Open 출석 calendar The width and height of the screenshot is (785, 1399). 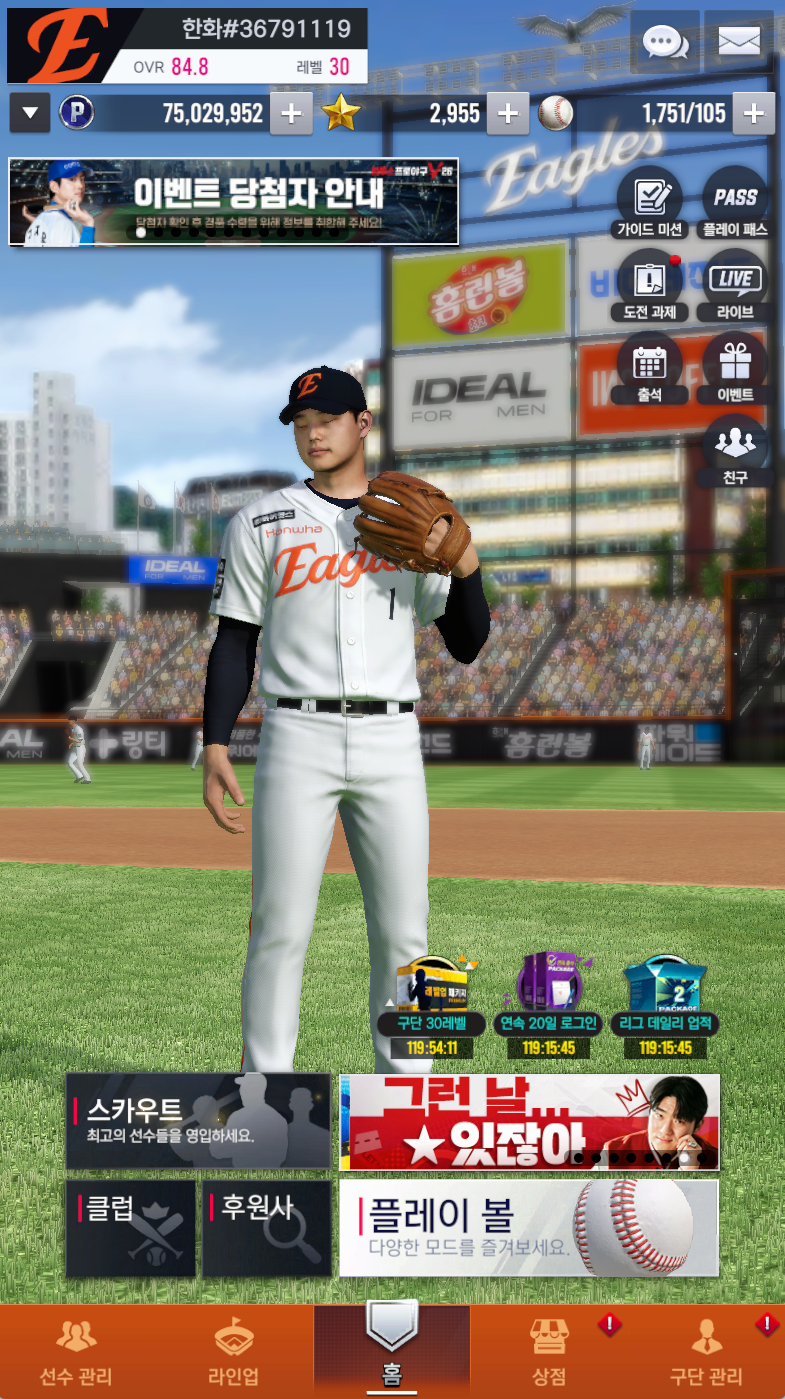coord(650,369)
